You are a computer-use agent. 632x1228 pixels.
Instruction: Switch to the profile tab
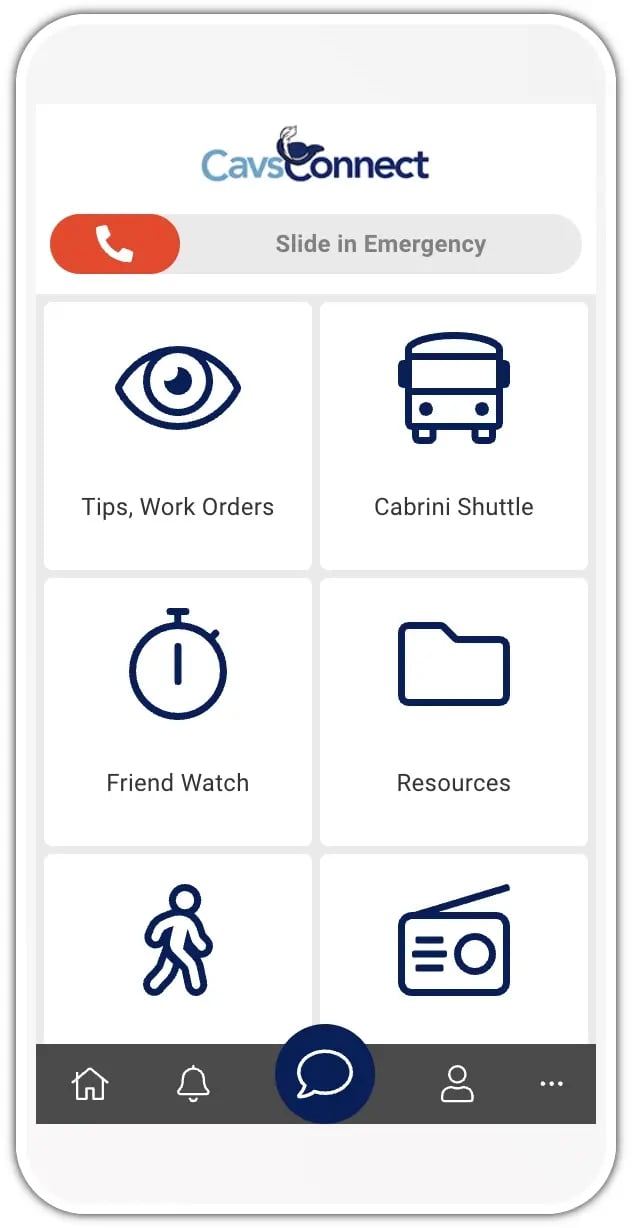[x=457, y=1083]
